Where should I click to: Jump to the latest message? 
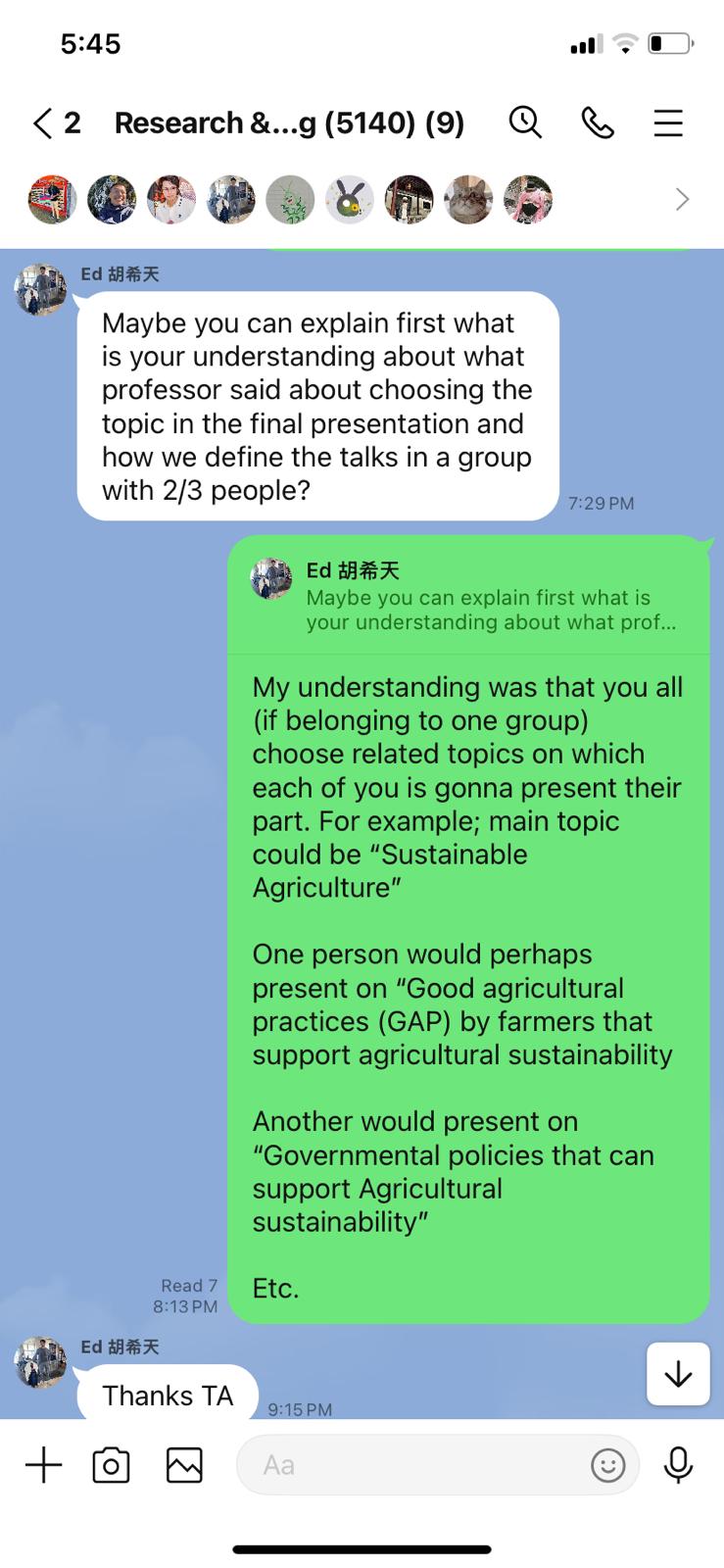click(678, 1374)
